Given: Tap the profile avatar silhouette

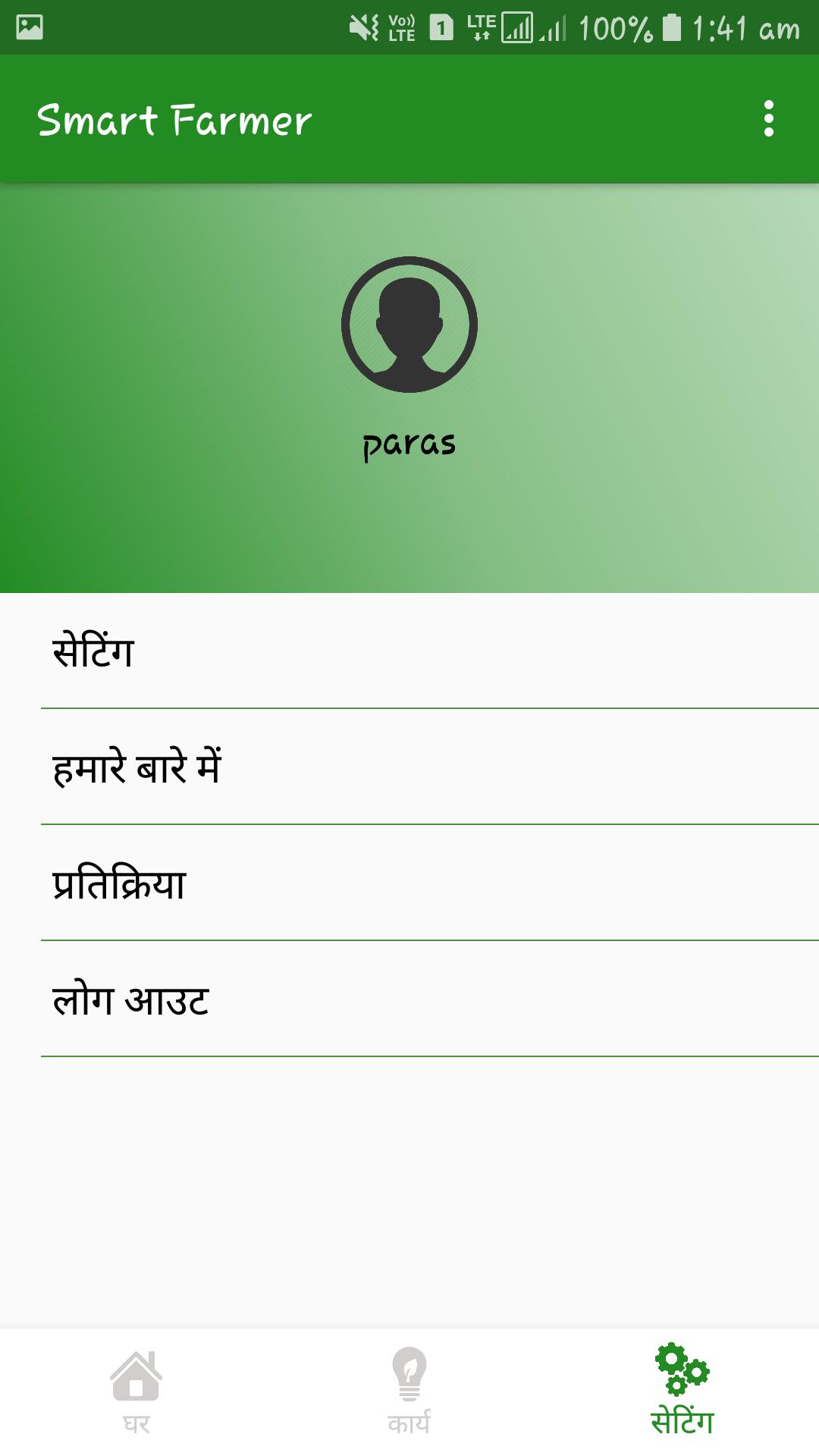Looking at the screenshot, I should 408,326.
